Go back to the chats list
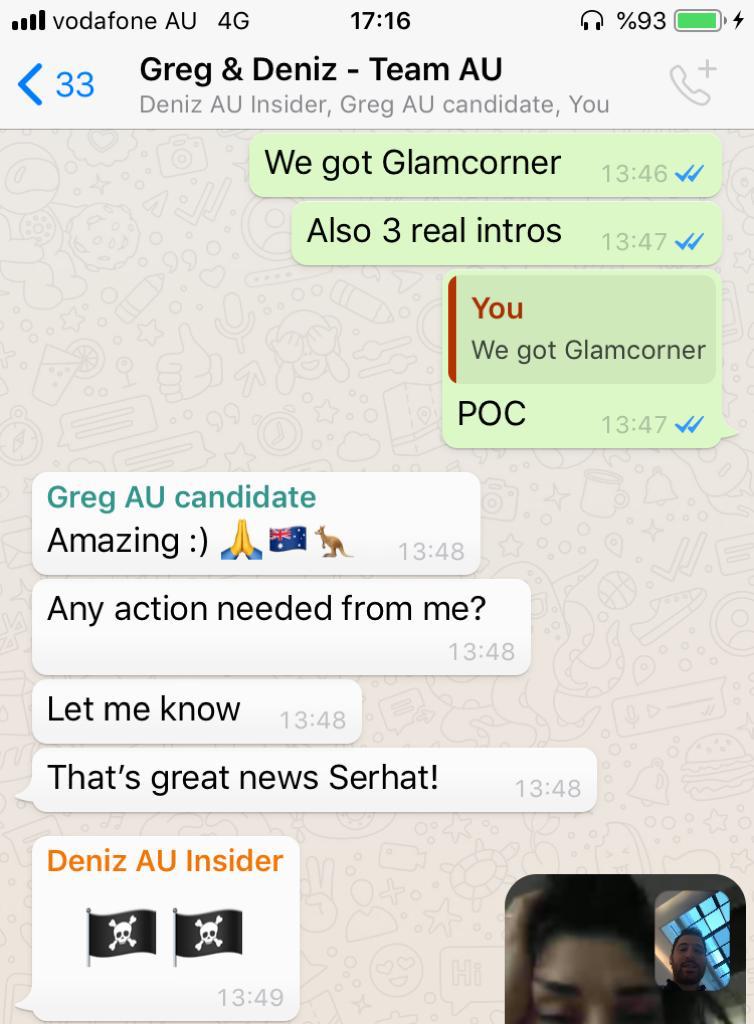The image size is (754, 1024). coord(55,85)
